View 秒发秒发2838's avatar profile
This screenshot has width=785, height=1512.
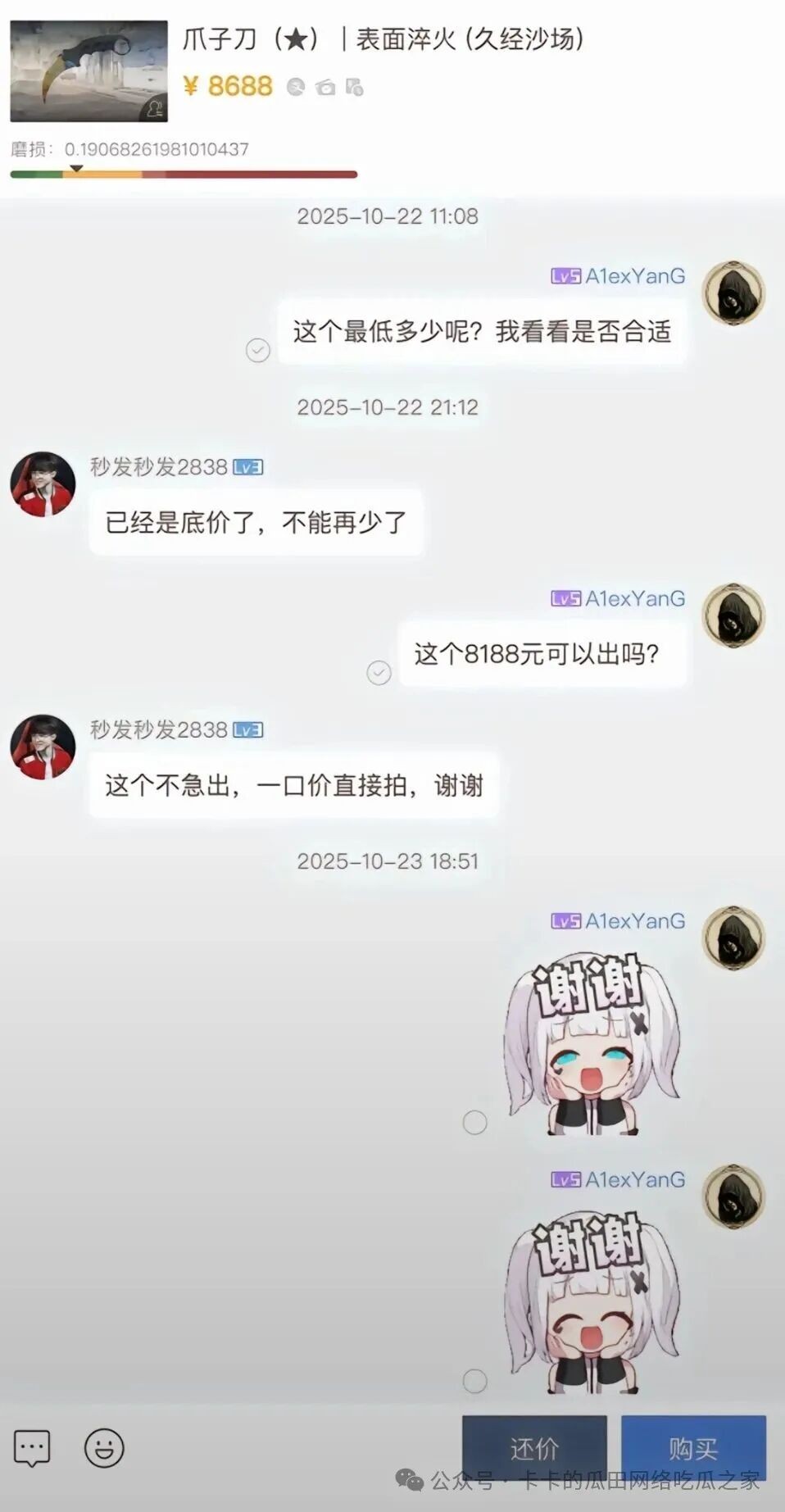(x=43, y=484)
